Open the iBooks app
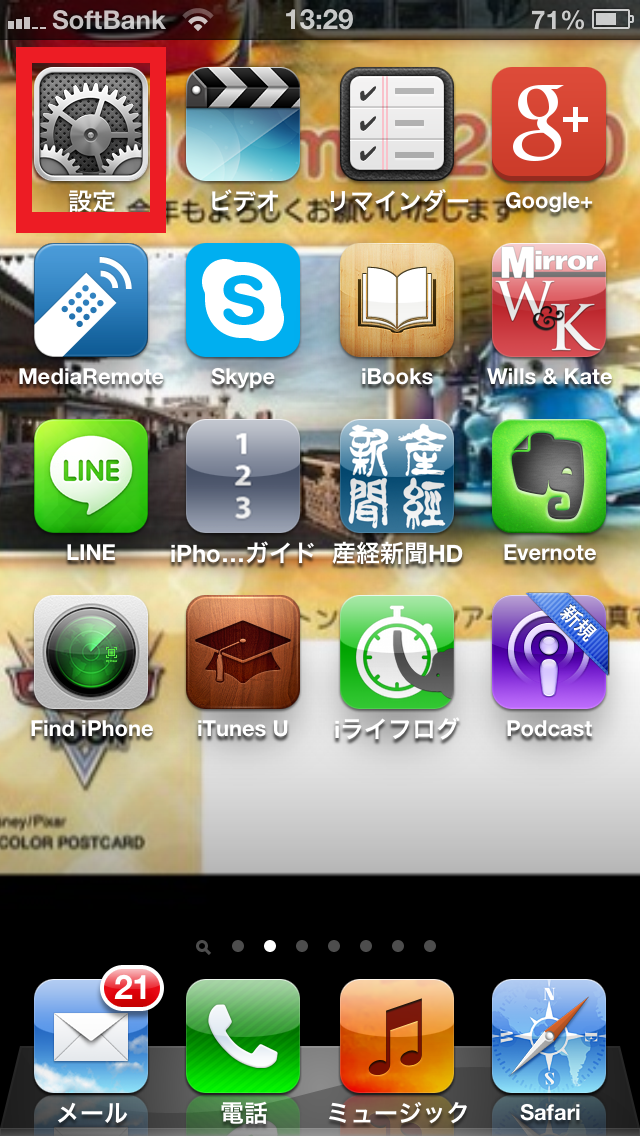Image resolution: width=640 pixels, height=1136 pixels. pyautogui.click(x=396, y=300)
